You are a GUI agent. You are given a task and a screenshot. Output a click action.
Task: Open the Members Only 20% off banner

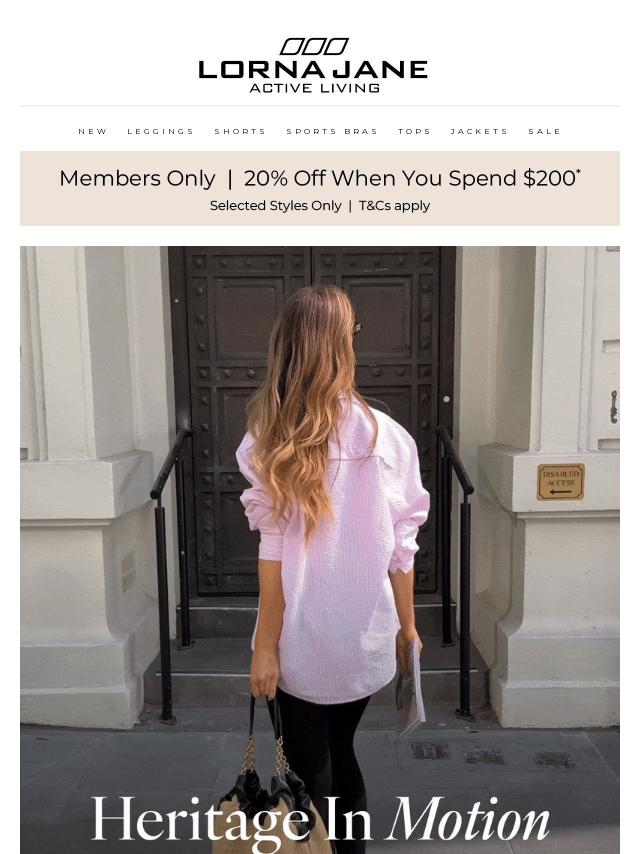pos(320,188)
